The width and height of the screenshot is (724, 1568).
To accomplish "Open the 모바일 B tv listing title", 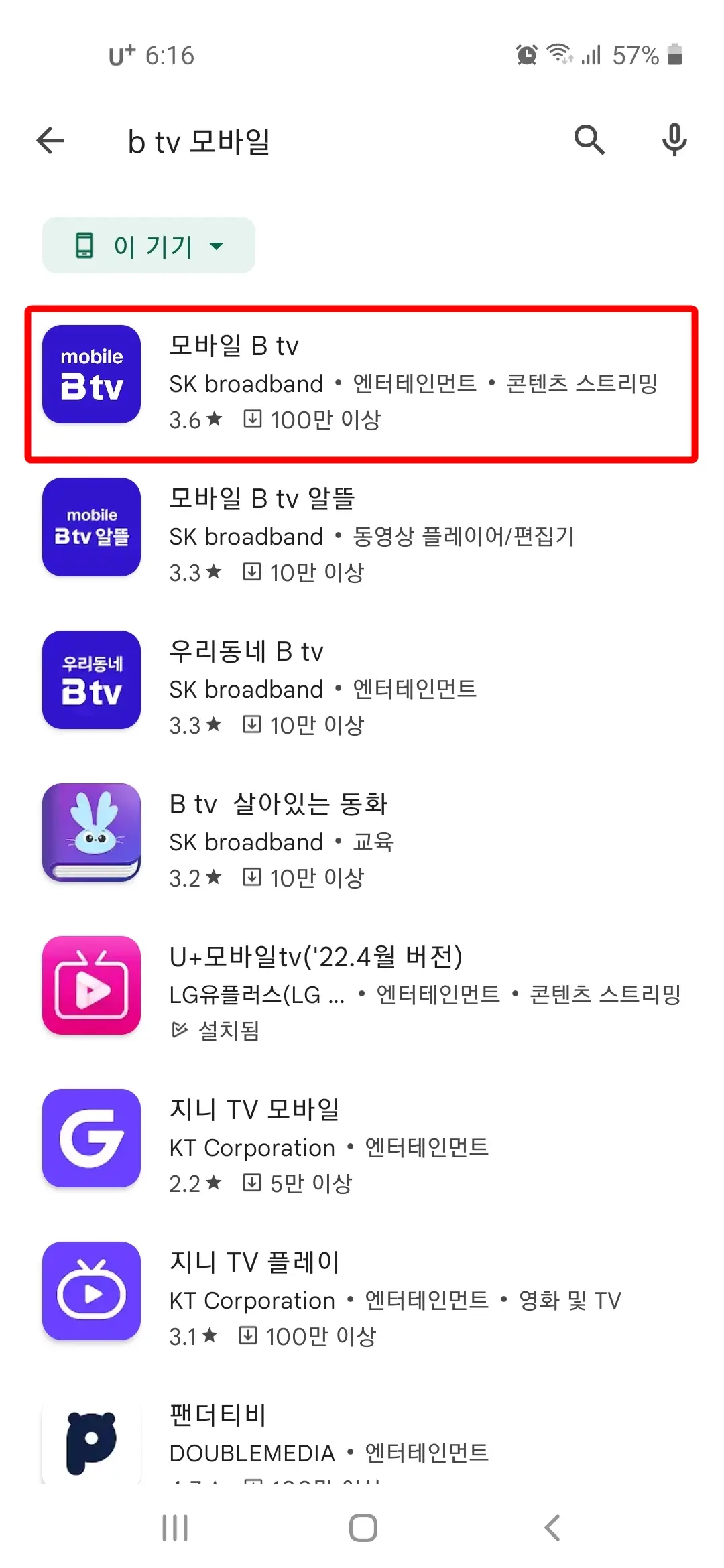I will pyautogui.click(x=233, y=346).
